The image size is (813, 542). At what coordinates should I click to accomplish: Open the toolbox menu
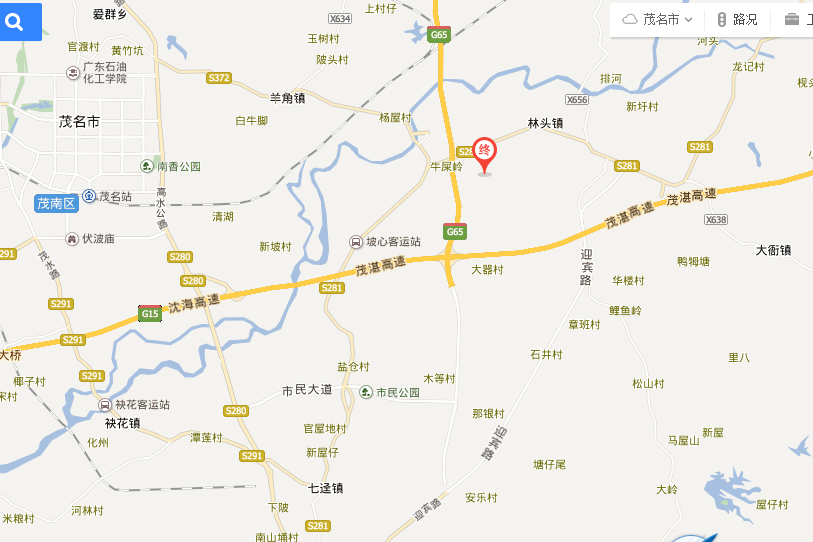point(798,19)
